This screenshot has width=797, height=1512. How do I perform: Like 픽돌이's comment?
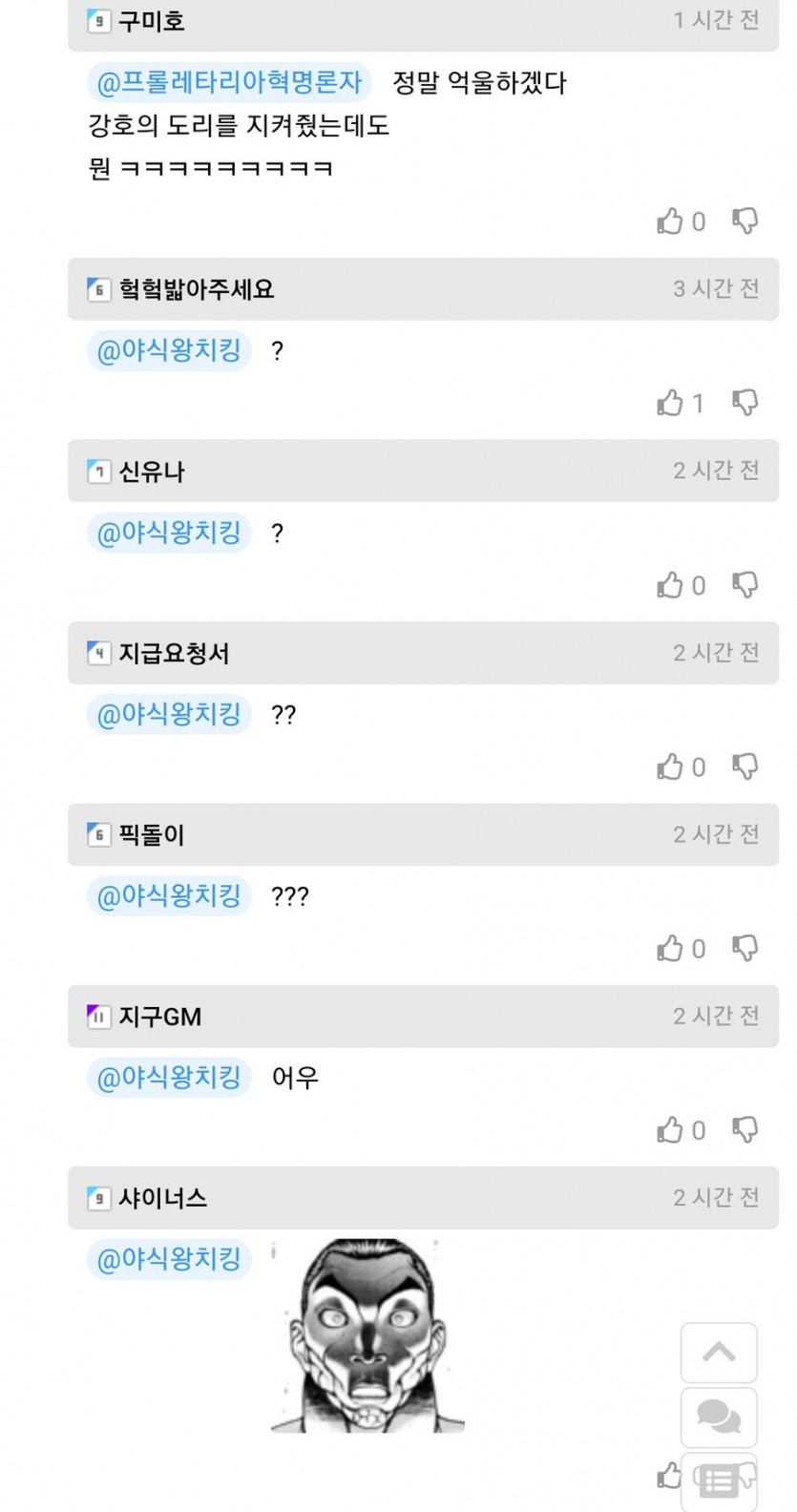tap(670, 949)
